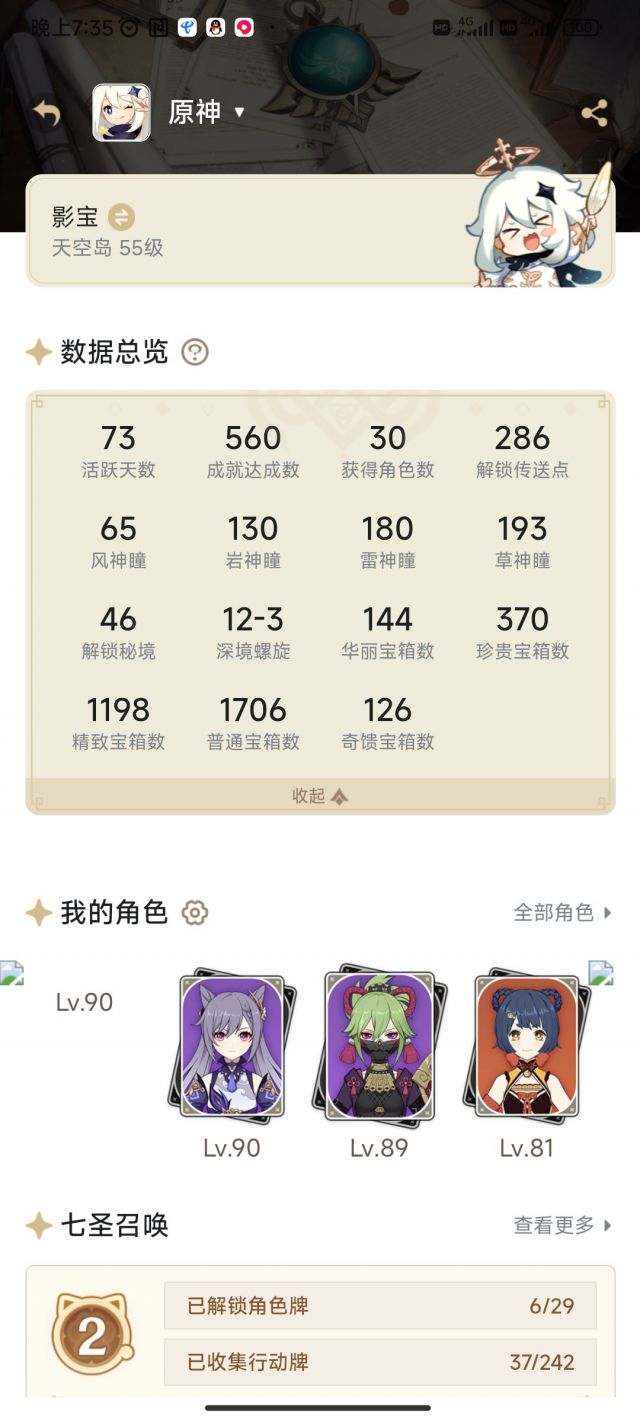
Task: Open the help icon beside 数据总览
Action: (195, 352)
